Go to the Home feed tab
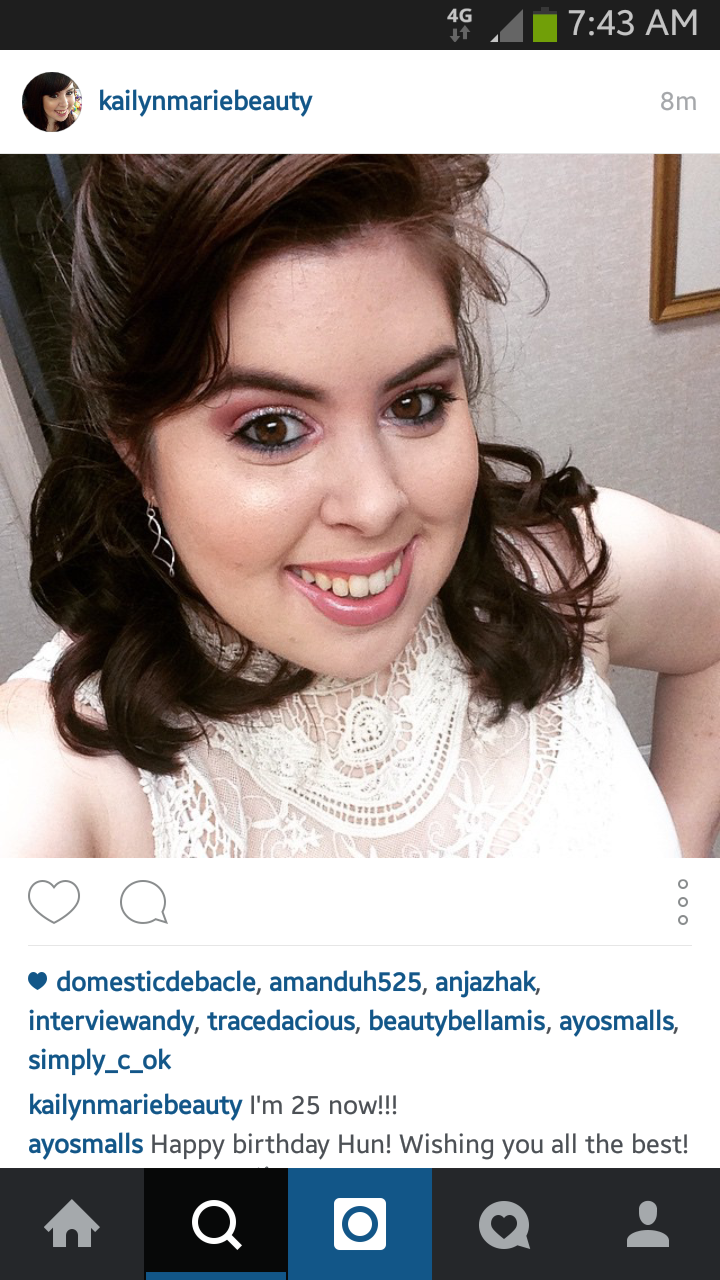720x1280 pixels. point(72,1224)
